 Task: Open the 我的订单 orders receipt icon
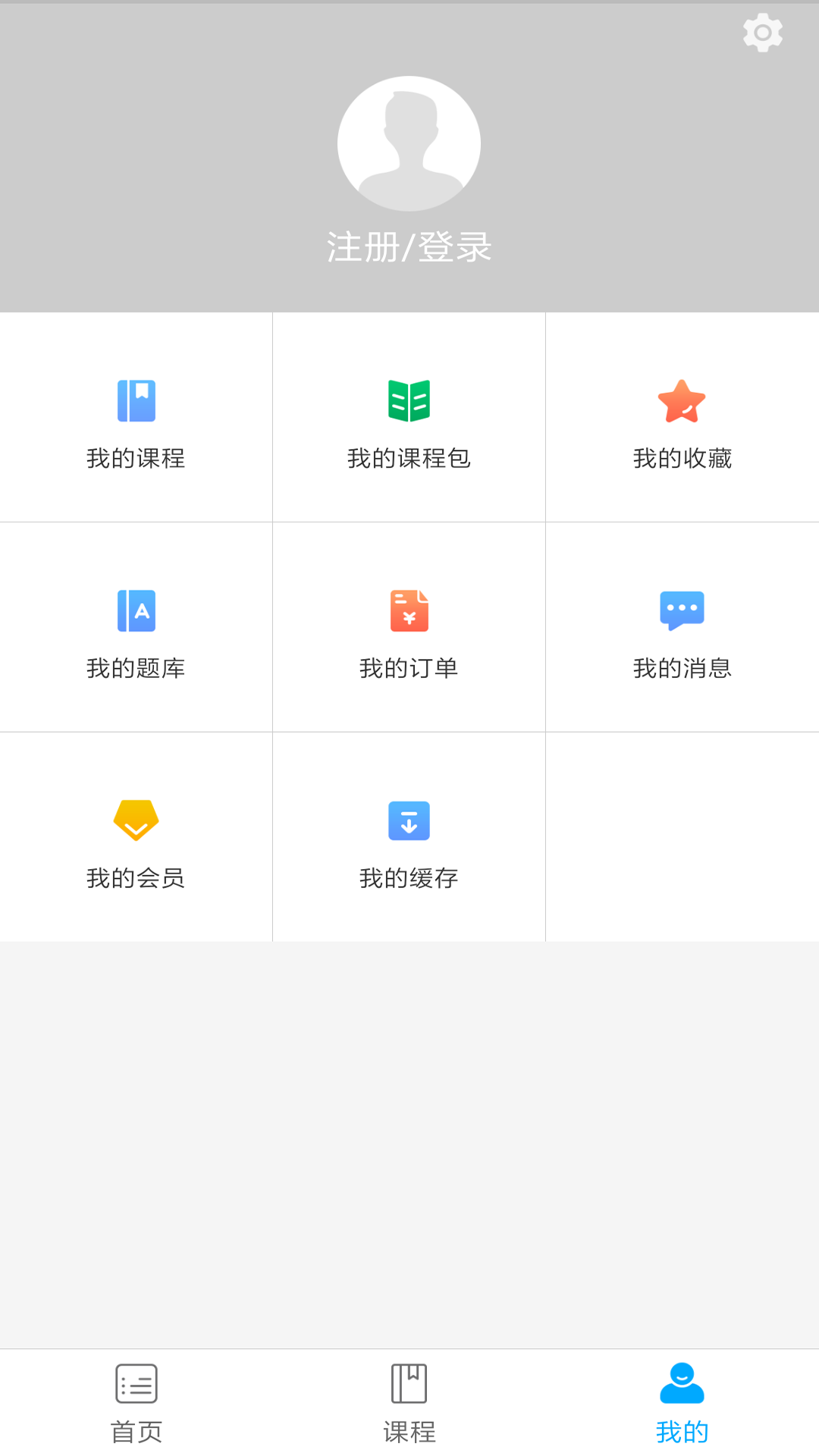pos(409,610)
